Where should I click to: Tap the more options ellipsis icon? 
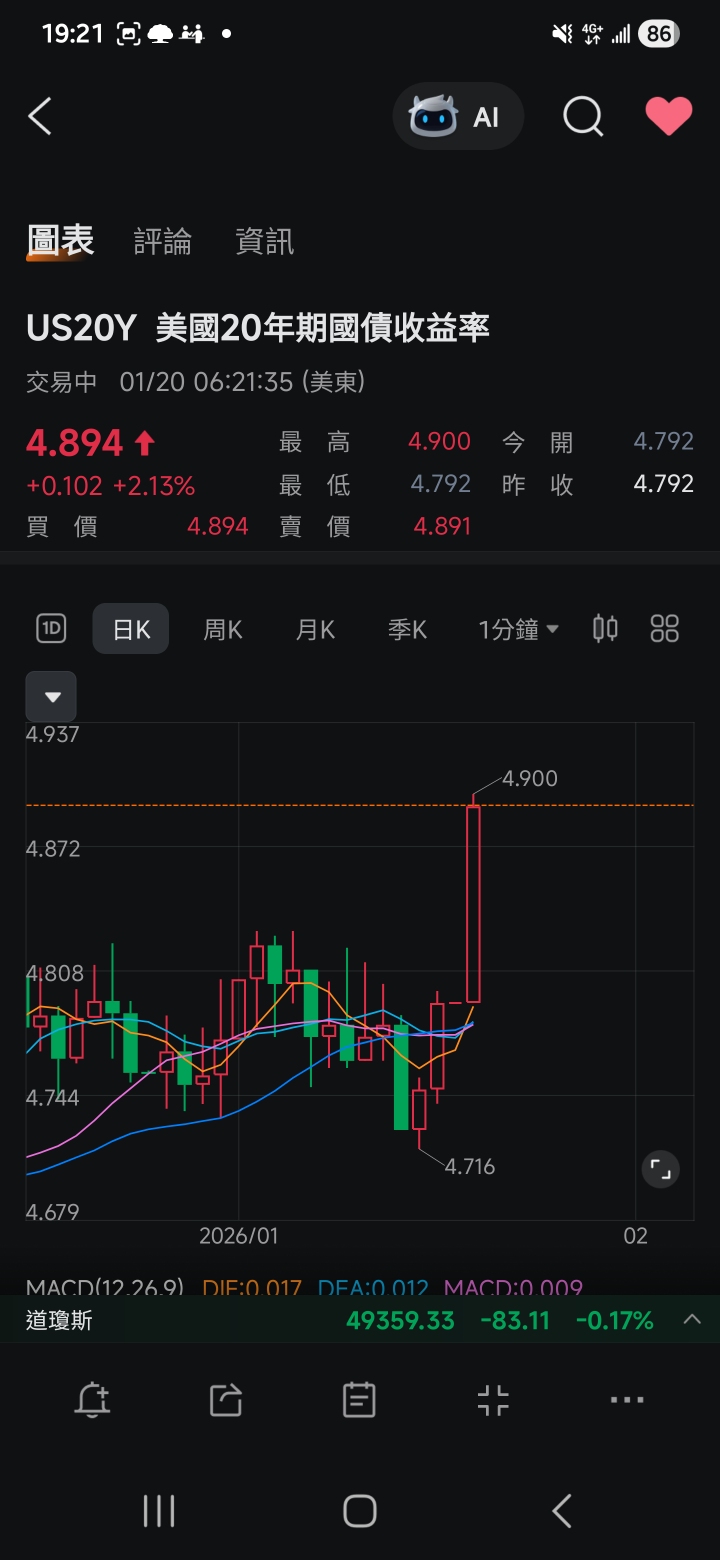[x=625, y=1400]
